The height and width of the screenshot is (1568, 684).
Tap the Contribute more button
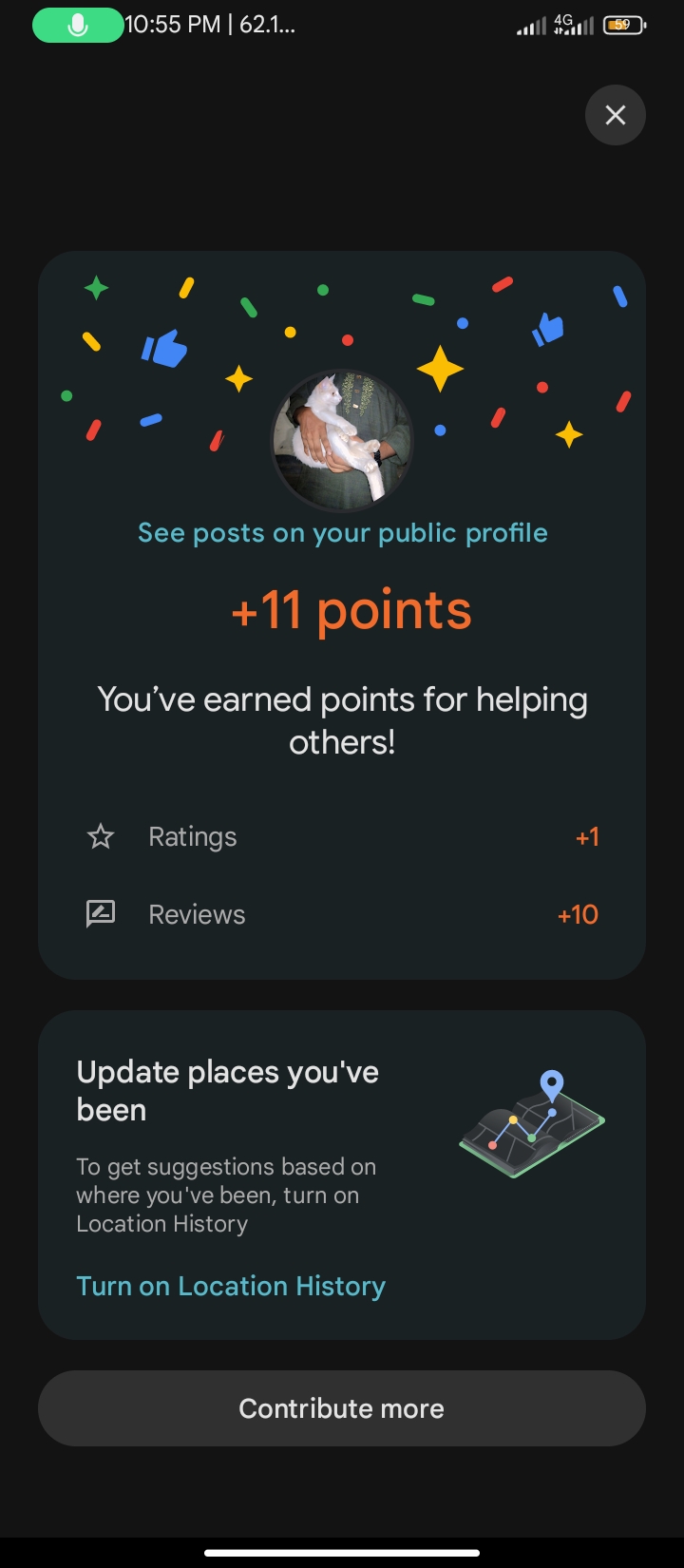tap(342, 1408)
